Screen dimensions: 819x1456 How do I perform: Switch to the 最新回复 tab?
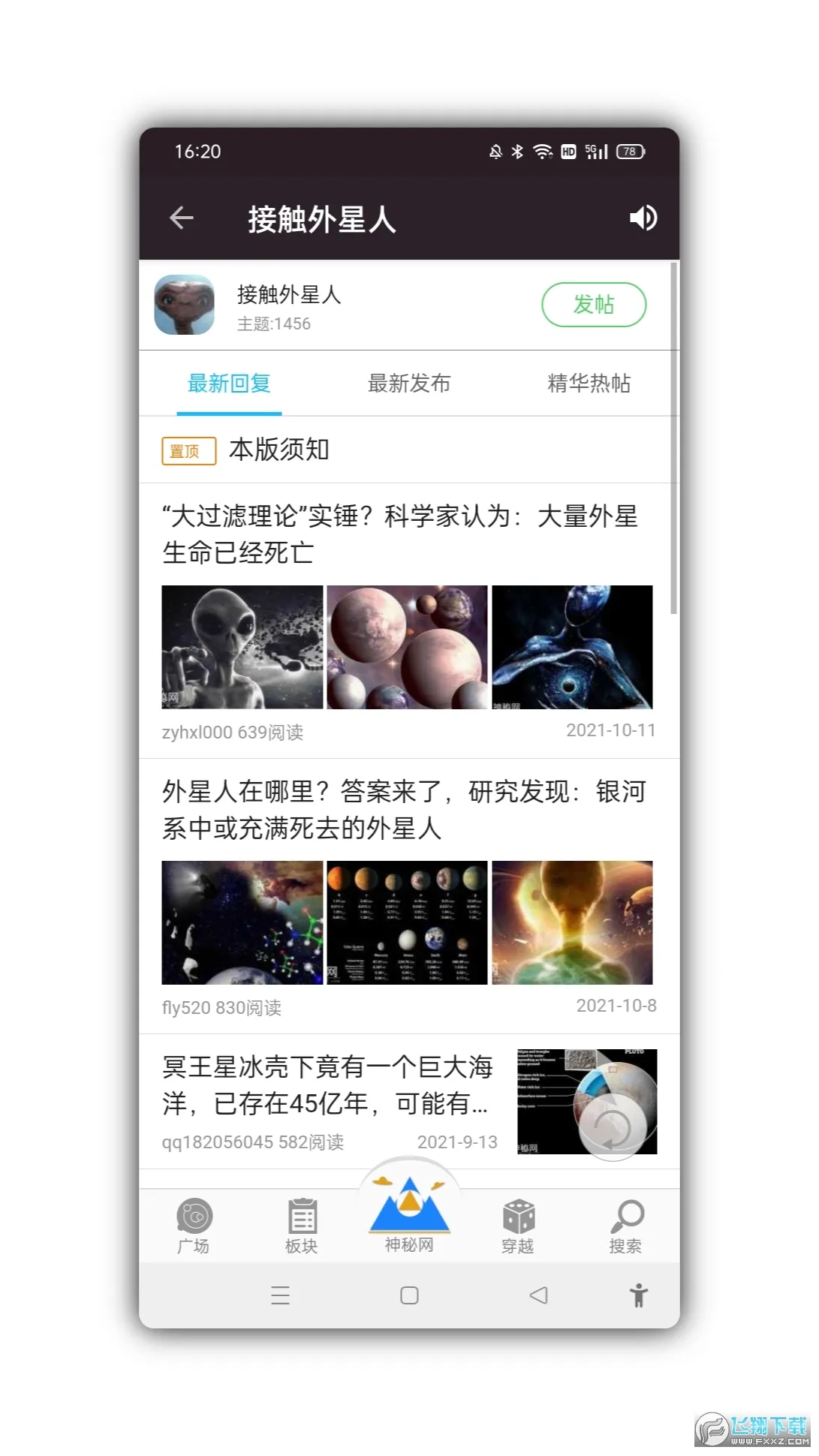click(x=229, y=384)
